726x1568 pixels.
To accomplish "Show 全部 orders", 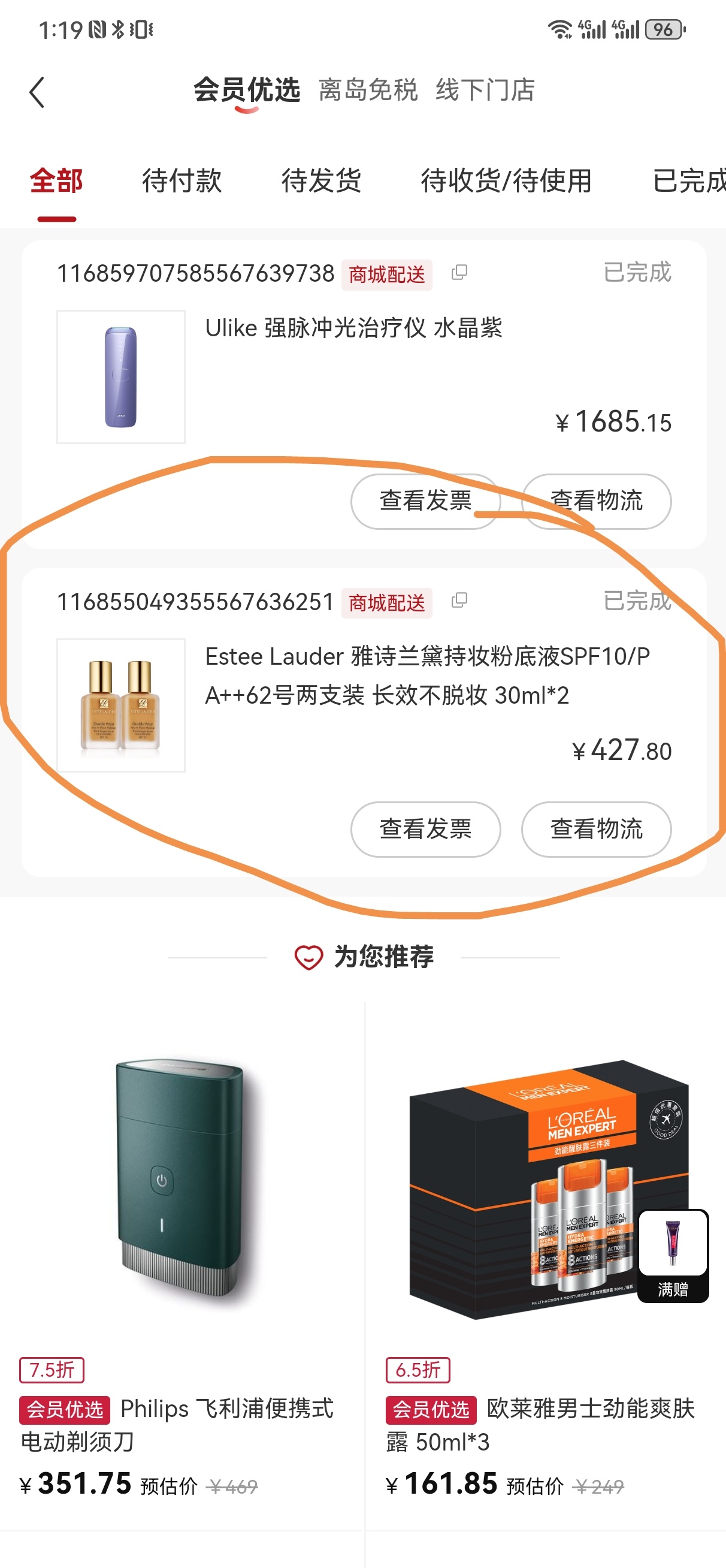I will pyautogui.click(x=56, y=181).
